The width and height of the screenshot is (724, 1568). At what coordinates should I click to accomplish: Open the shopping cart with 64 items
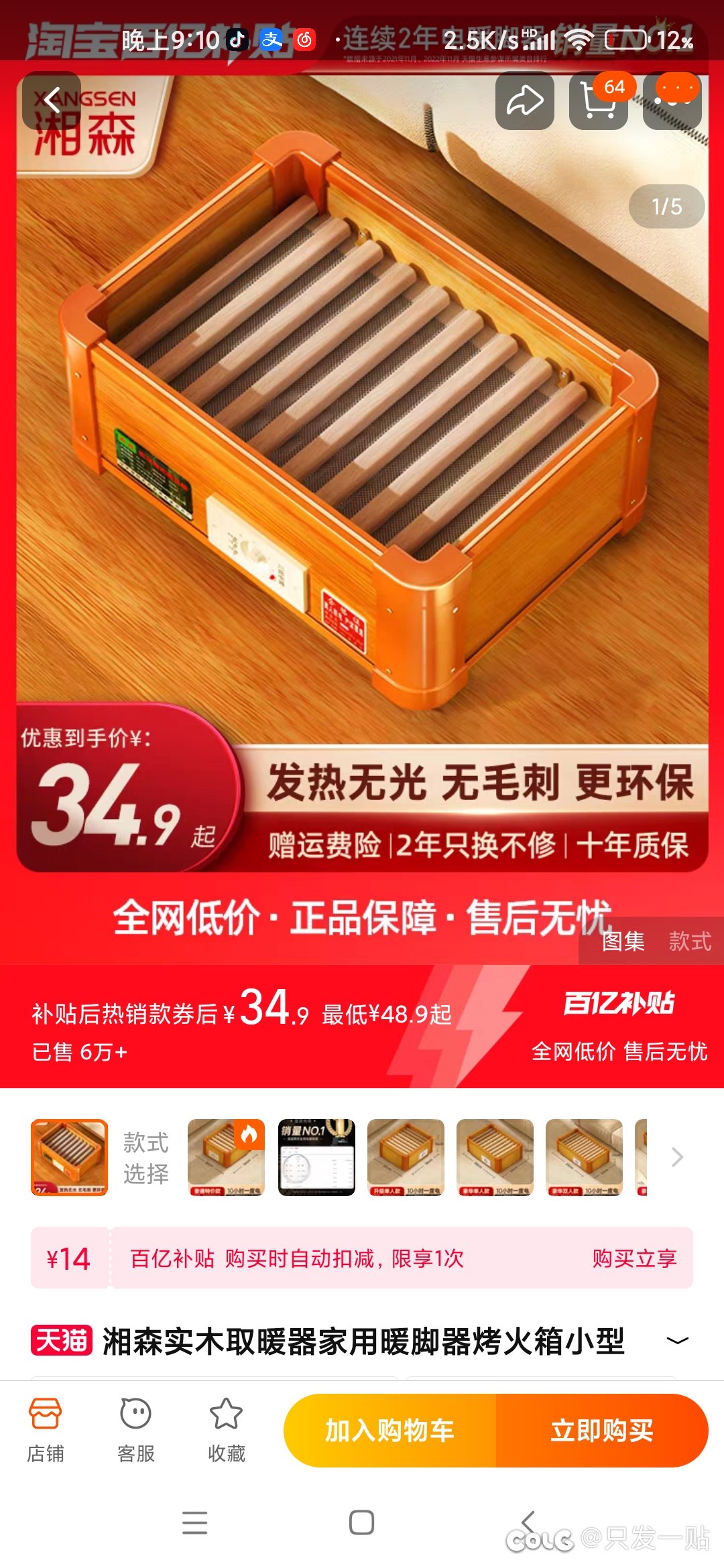pyautogui.click(x=598, y=101)
